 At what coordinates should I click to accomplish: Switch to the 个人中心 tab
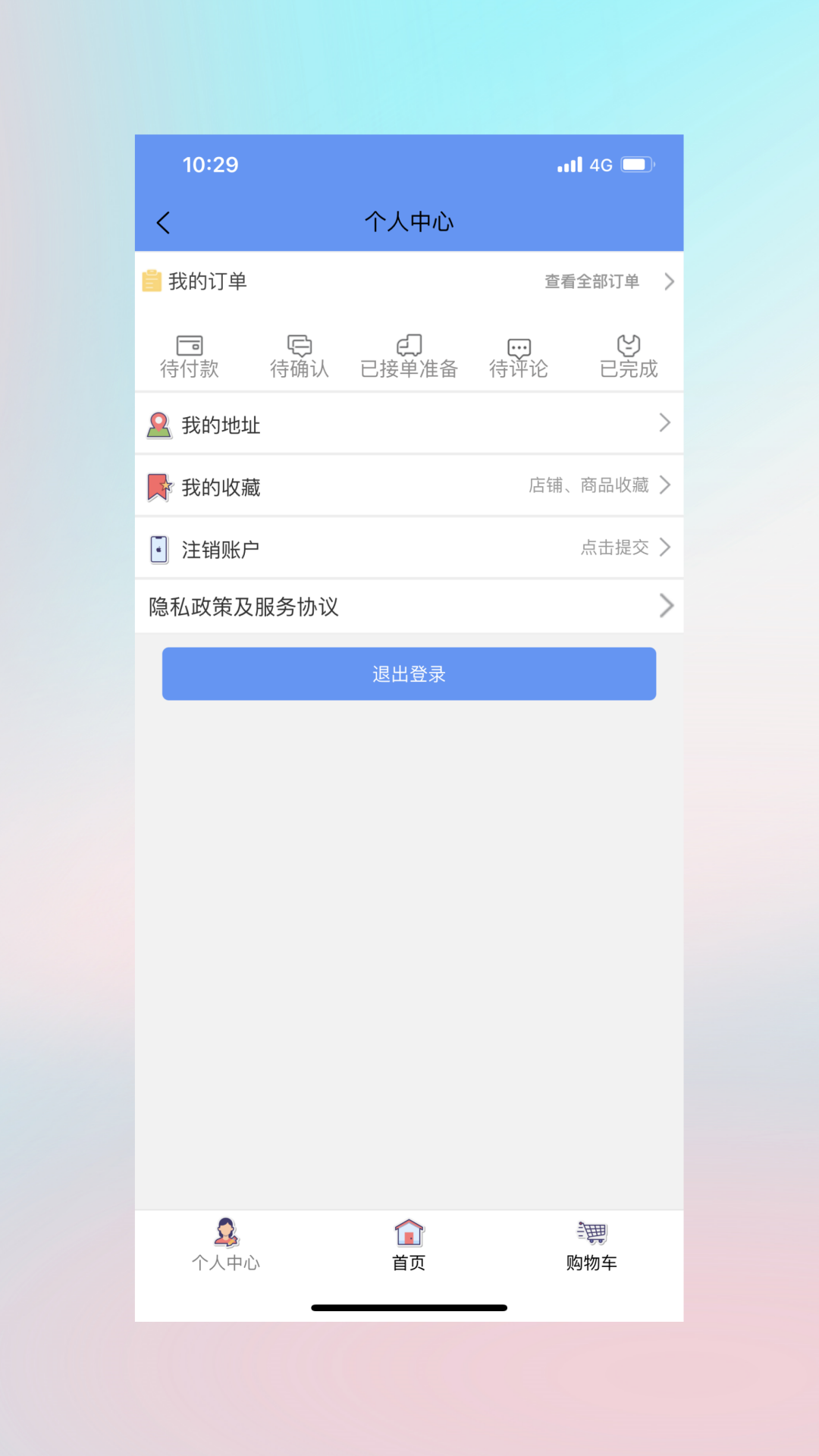coord(226,1245)
